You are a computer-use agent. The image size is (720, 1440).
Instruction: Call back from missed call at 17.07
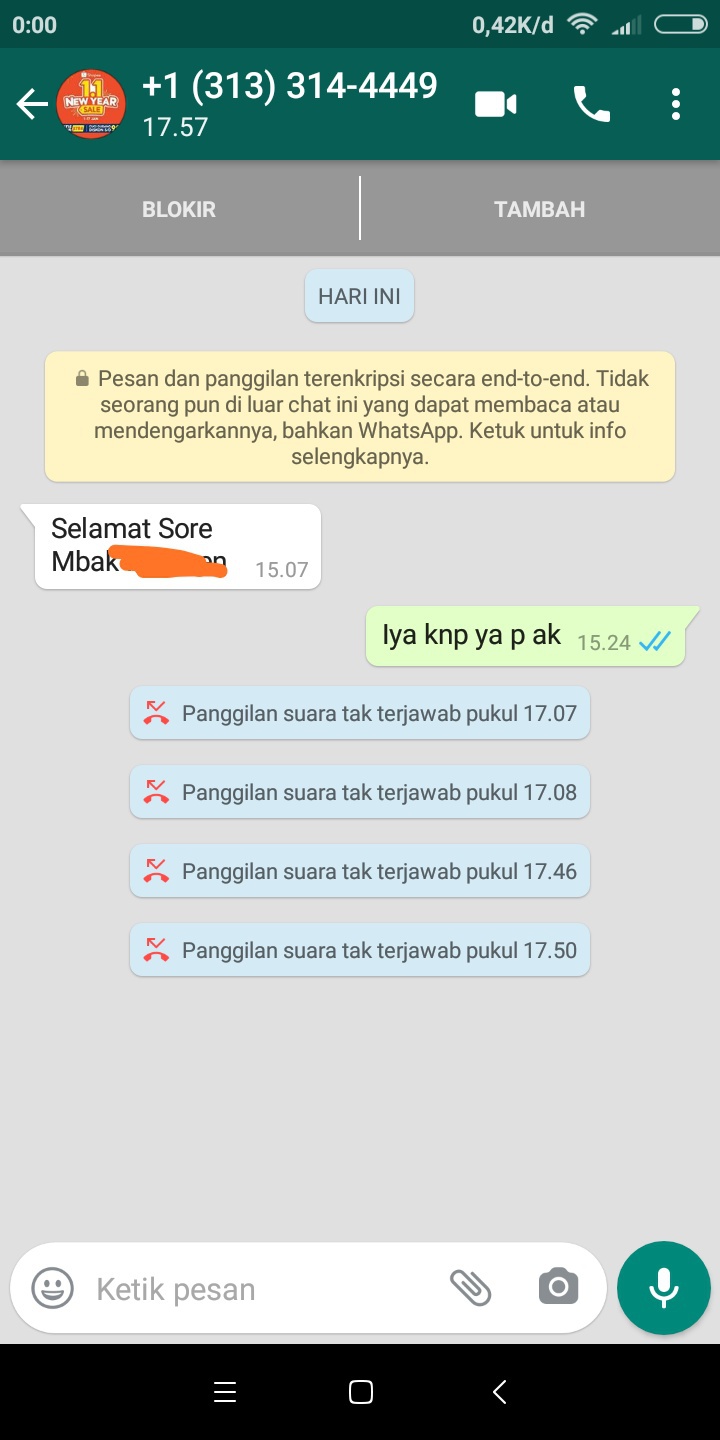pyautogui.click(x=360, y=713)
